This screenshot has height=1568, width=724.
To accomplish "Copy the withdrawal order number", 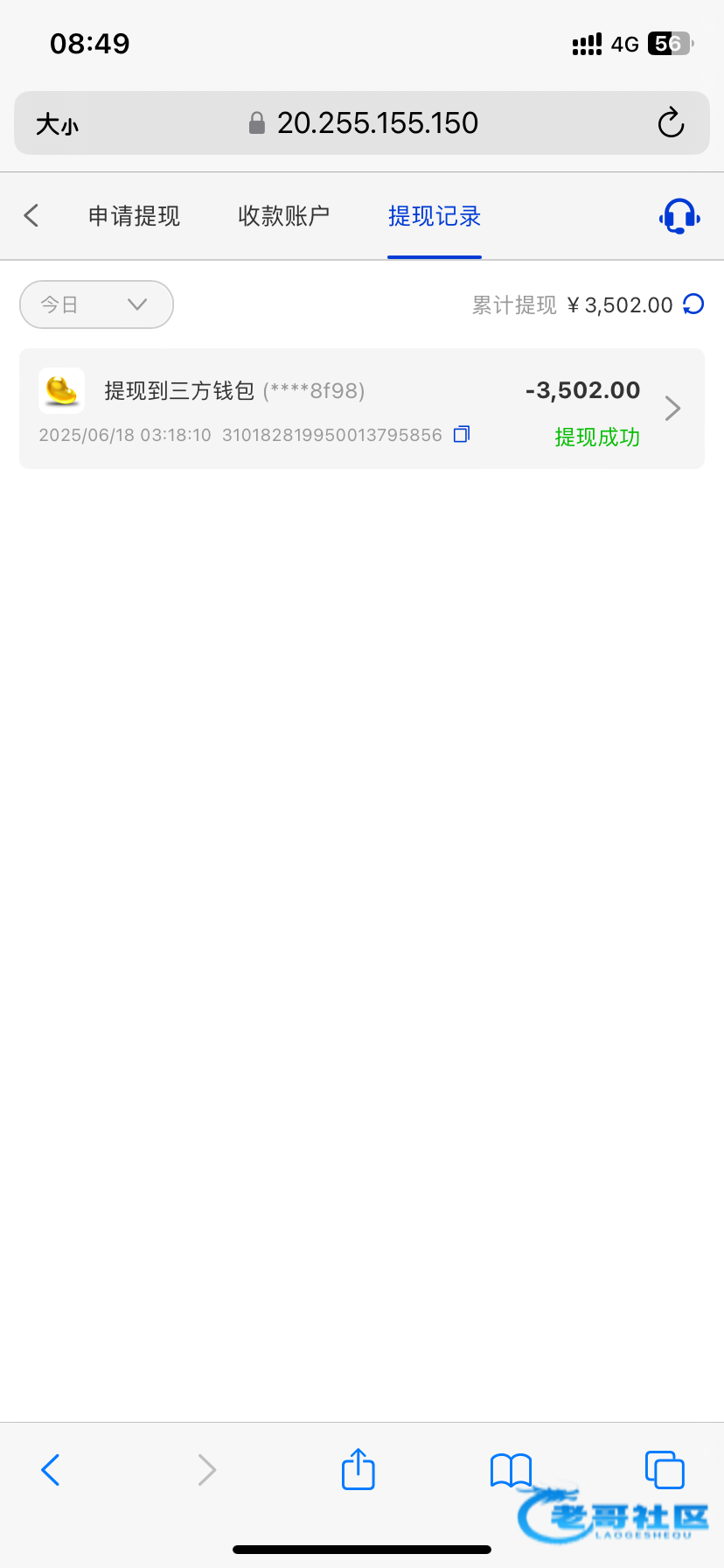I will point(462,434).
